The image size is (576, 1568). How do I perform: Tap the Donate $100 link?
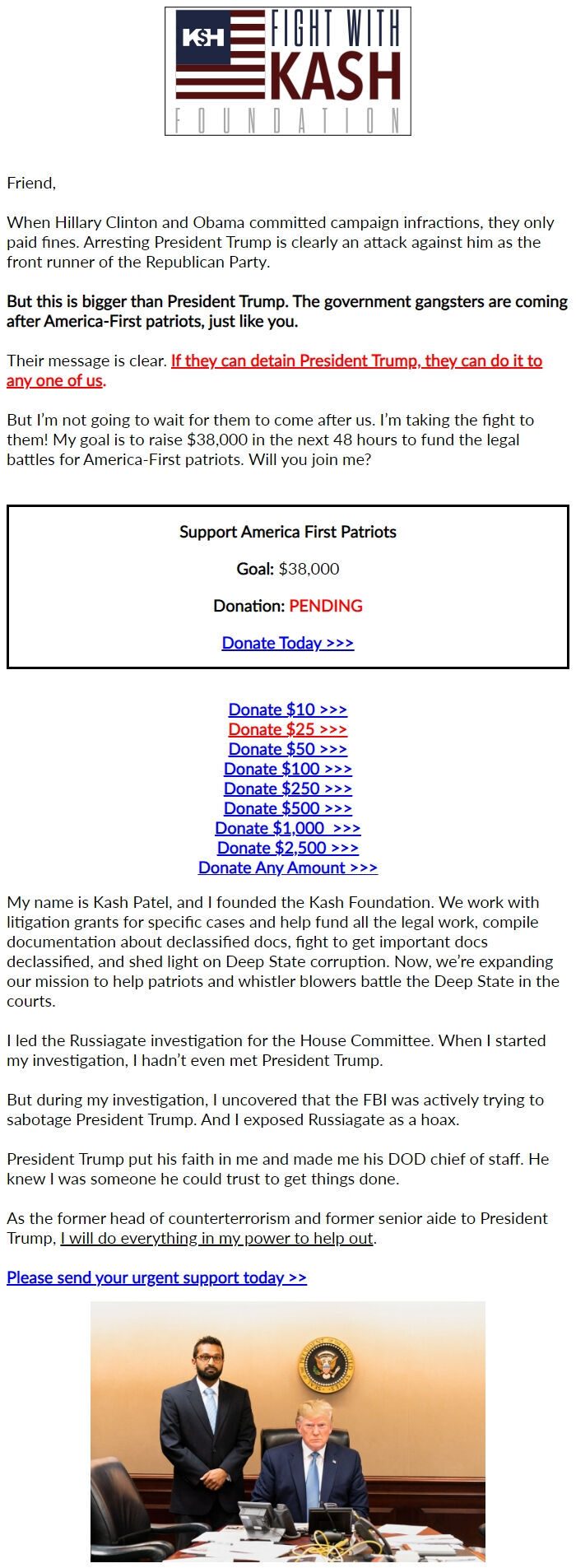[x=288, y=769]
